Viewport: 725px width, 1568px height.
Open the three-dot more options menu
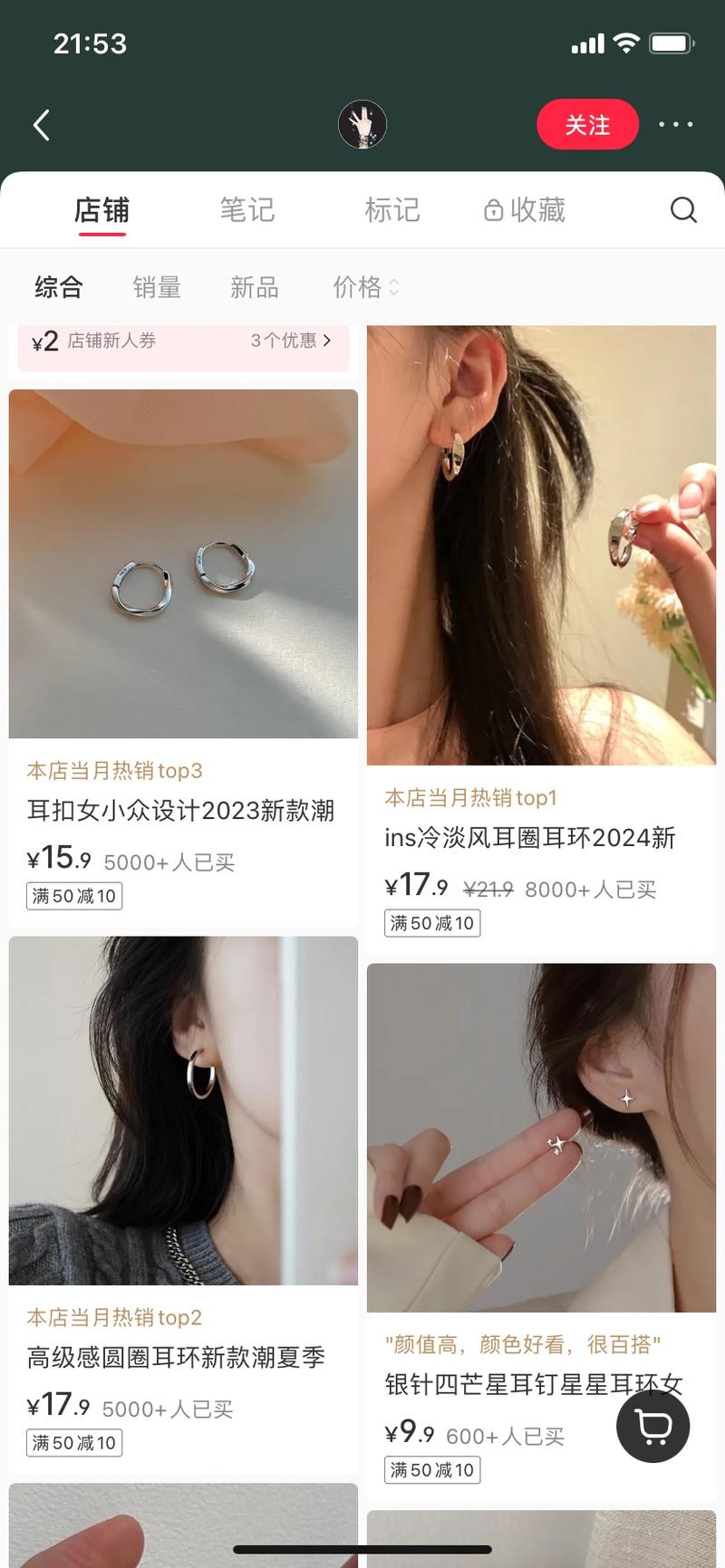675,125
